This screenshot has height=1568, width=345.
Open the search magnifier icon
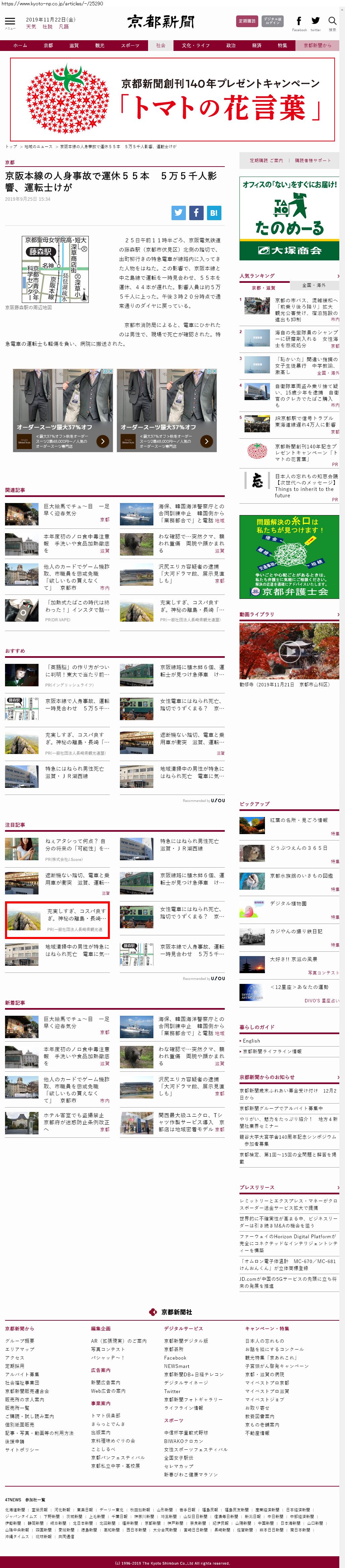coord(332,21)
